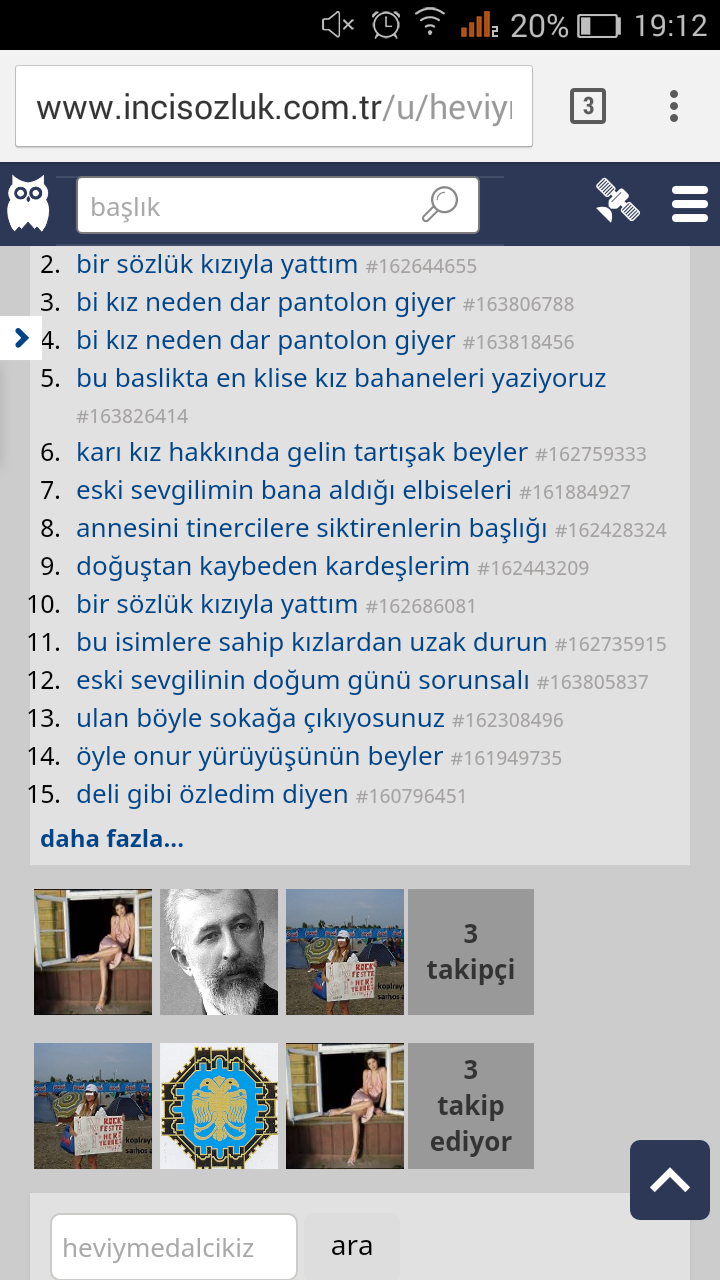Screen dimensions: 720x1280
Task: Open the browser overflow menu
Action: coord(675,105)
